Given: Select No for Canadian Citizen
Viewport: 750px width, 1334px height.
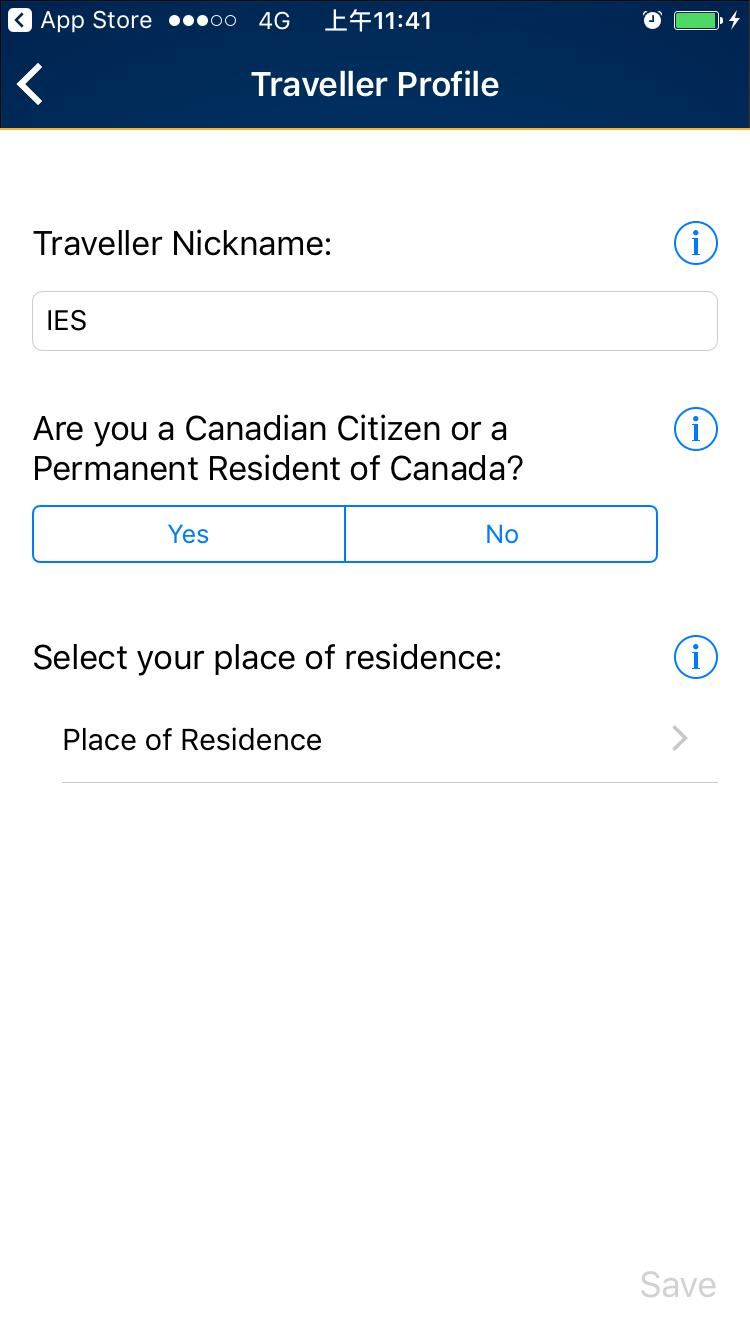Looking at the screenshot, I should coord(501,534).
